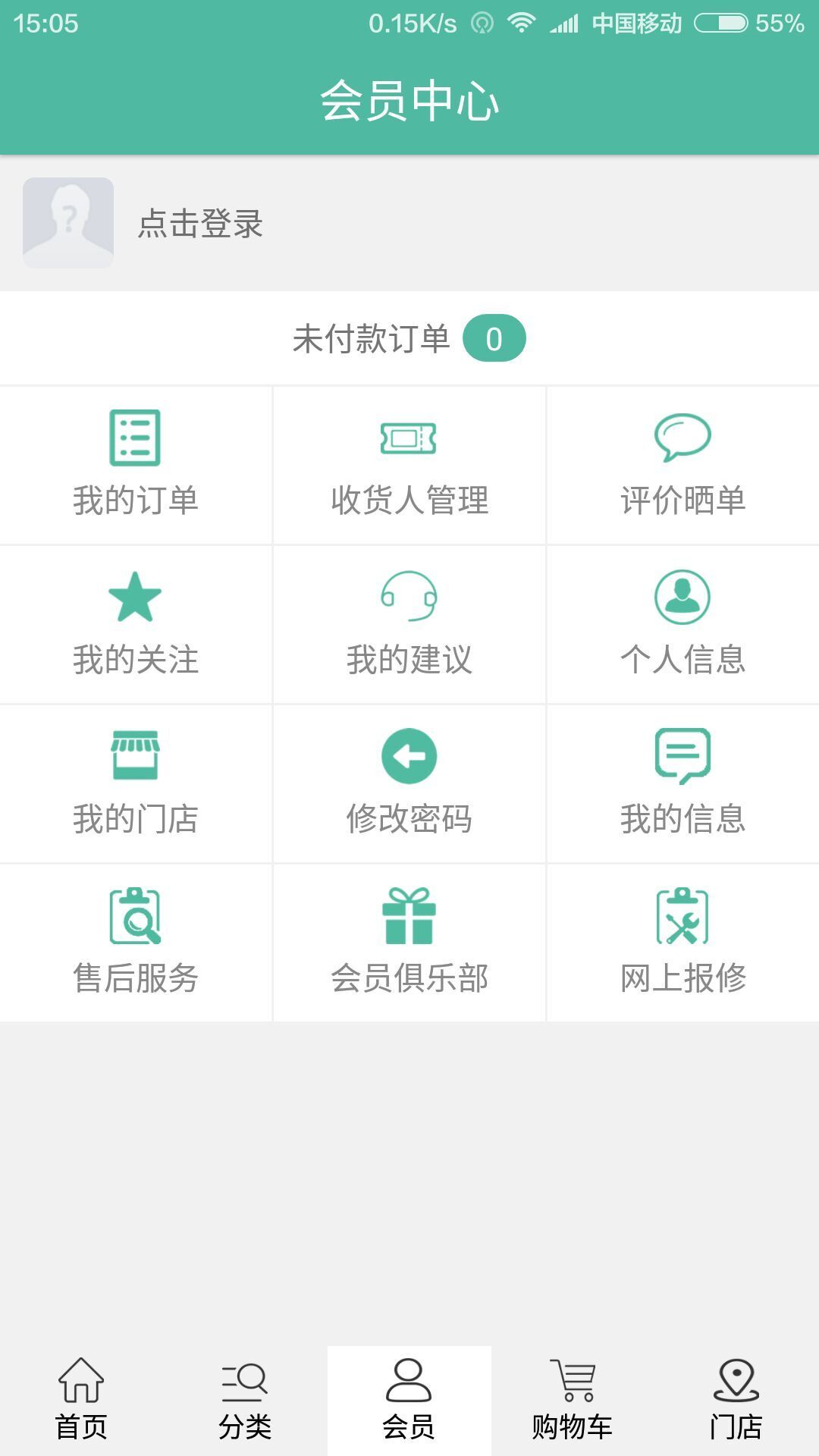
Task: Tap the profile avatar placeholder
Action: coord(68,223)
